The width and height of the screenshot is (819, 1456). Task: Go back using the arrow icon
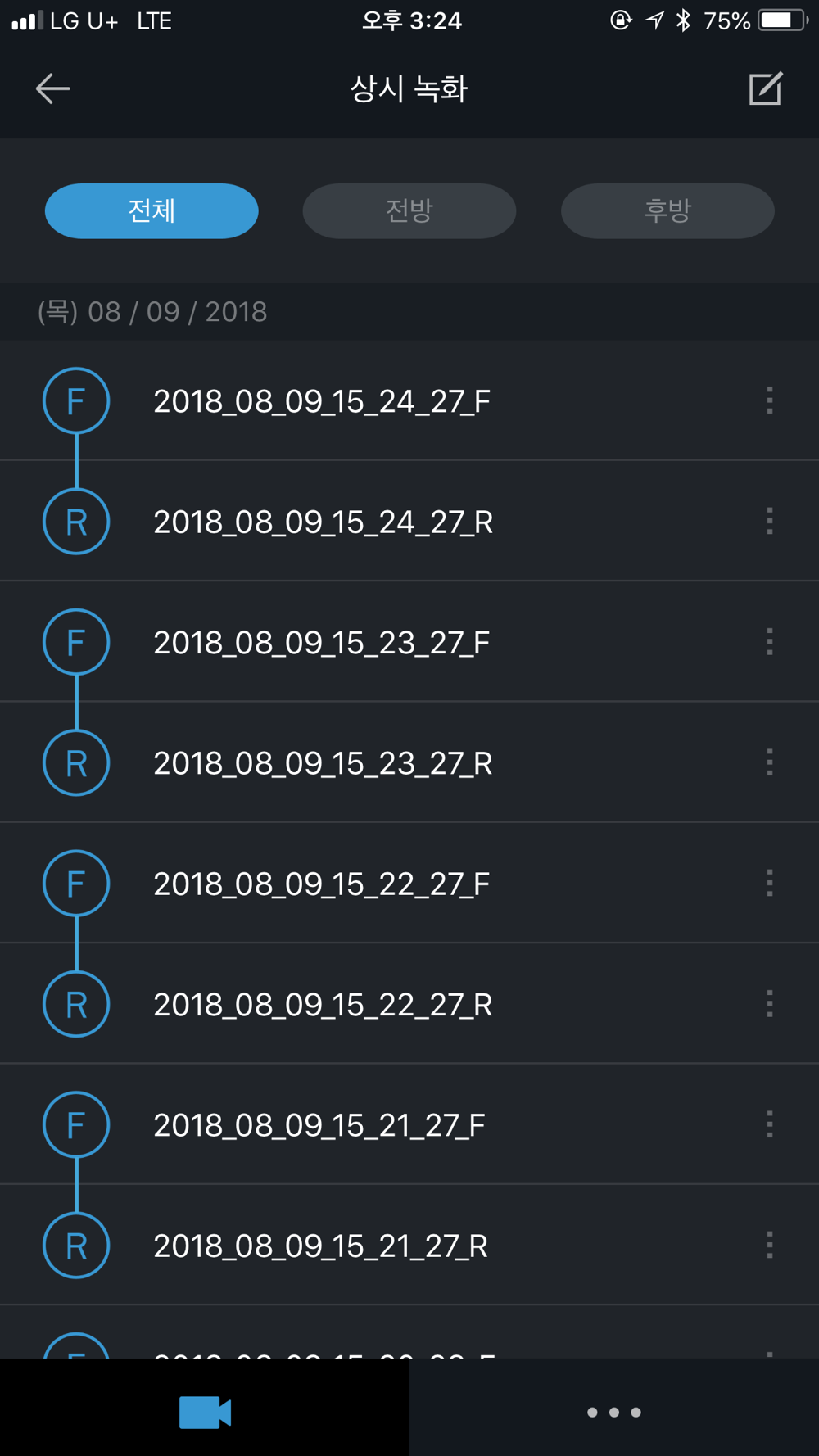[52, 88]
